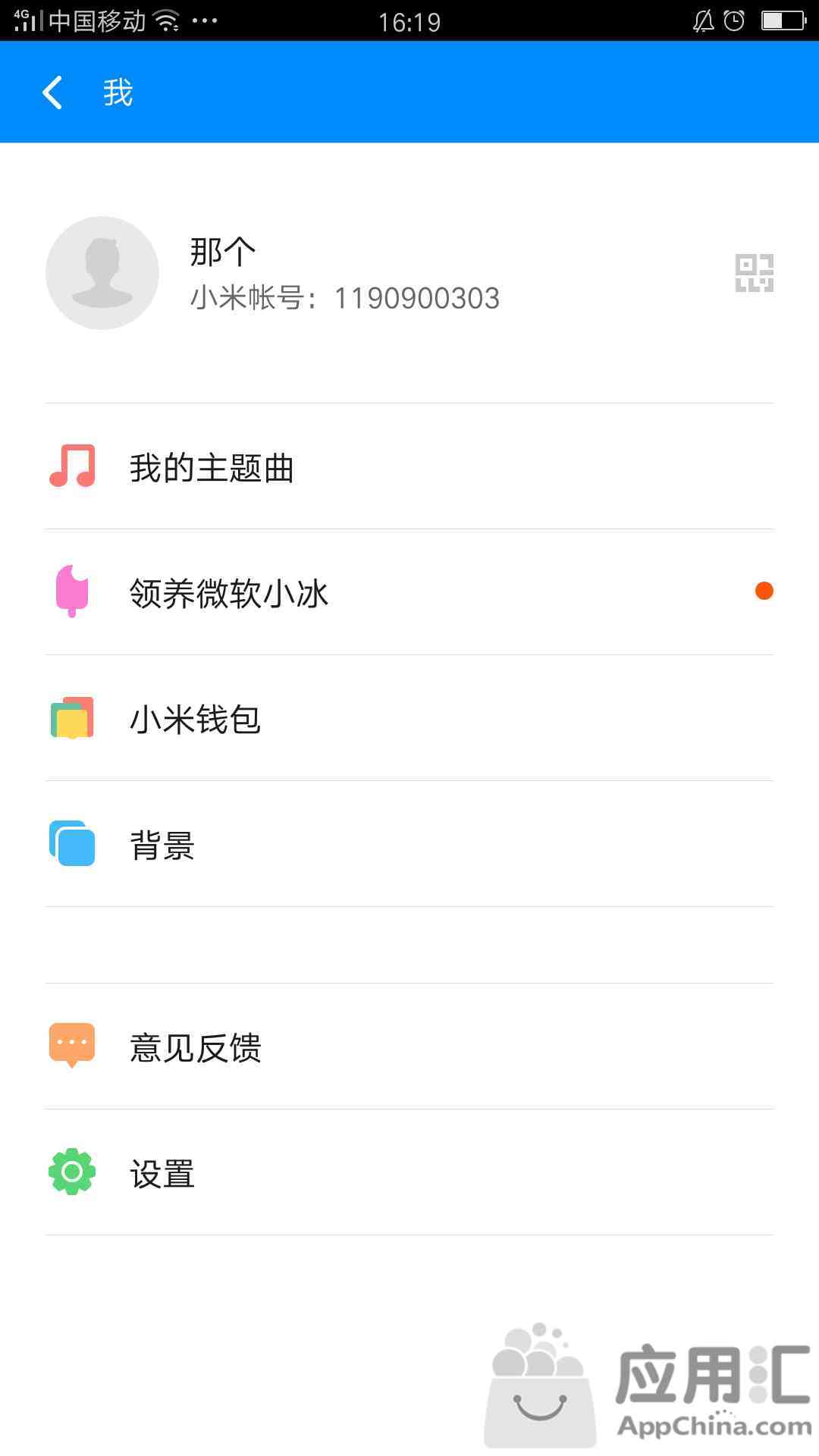Open 领养微软小冰 row
Screen dimensions: 819x1456
[409, 592]
